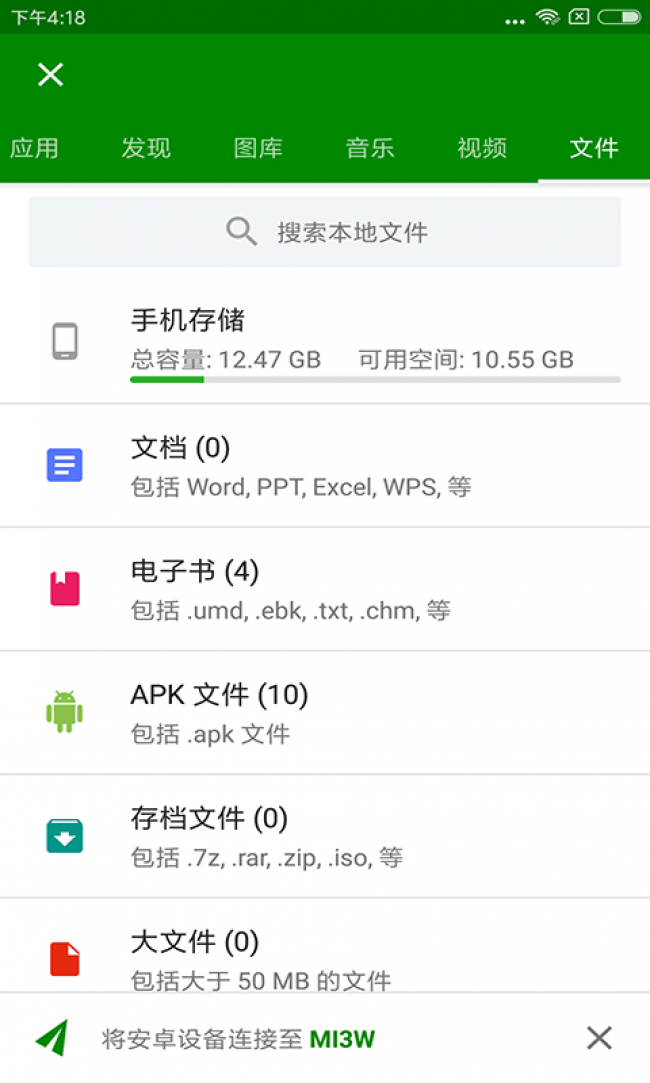Open the 电子书 category
This screenshot has height=1083, width=650.
tap(325, 589)
